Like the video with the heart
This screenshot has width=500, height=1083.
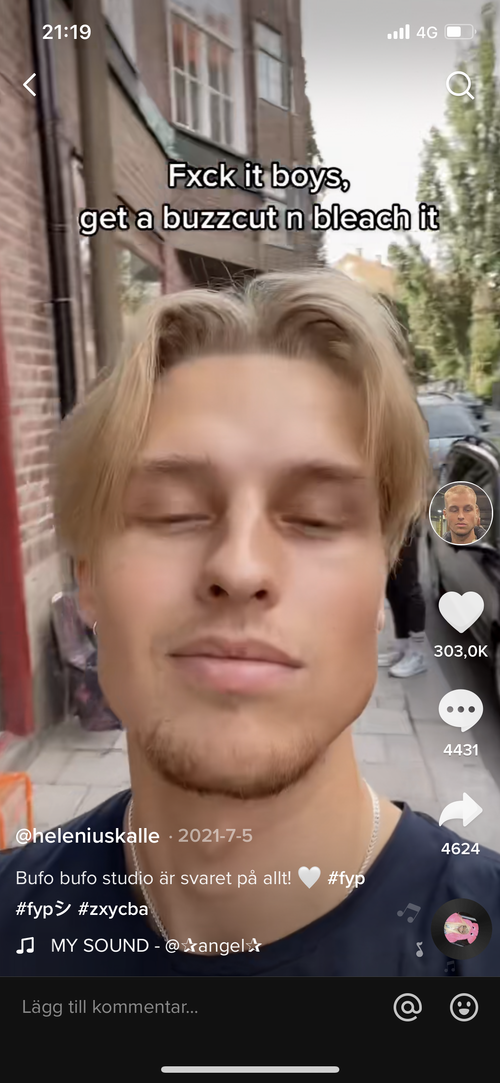[461, 612]
